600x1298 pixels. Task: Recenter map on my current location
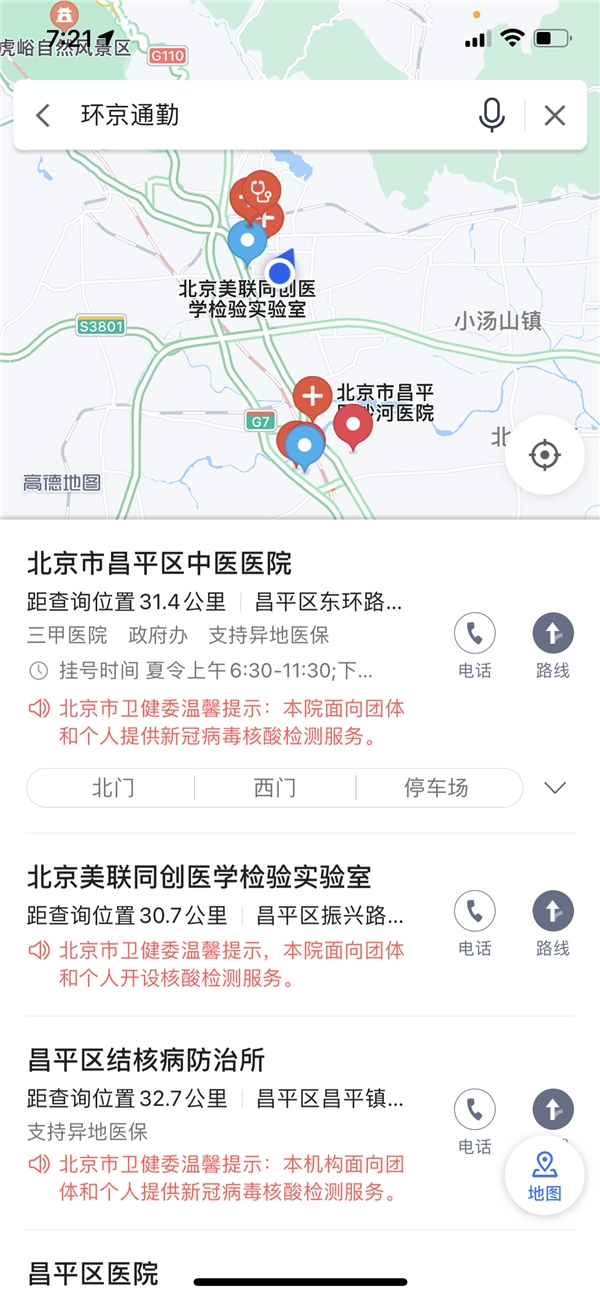(x=544, y=455)
